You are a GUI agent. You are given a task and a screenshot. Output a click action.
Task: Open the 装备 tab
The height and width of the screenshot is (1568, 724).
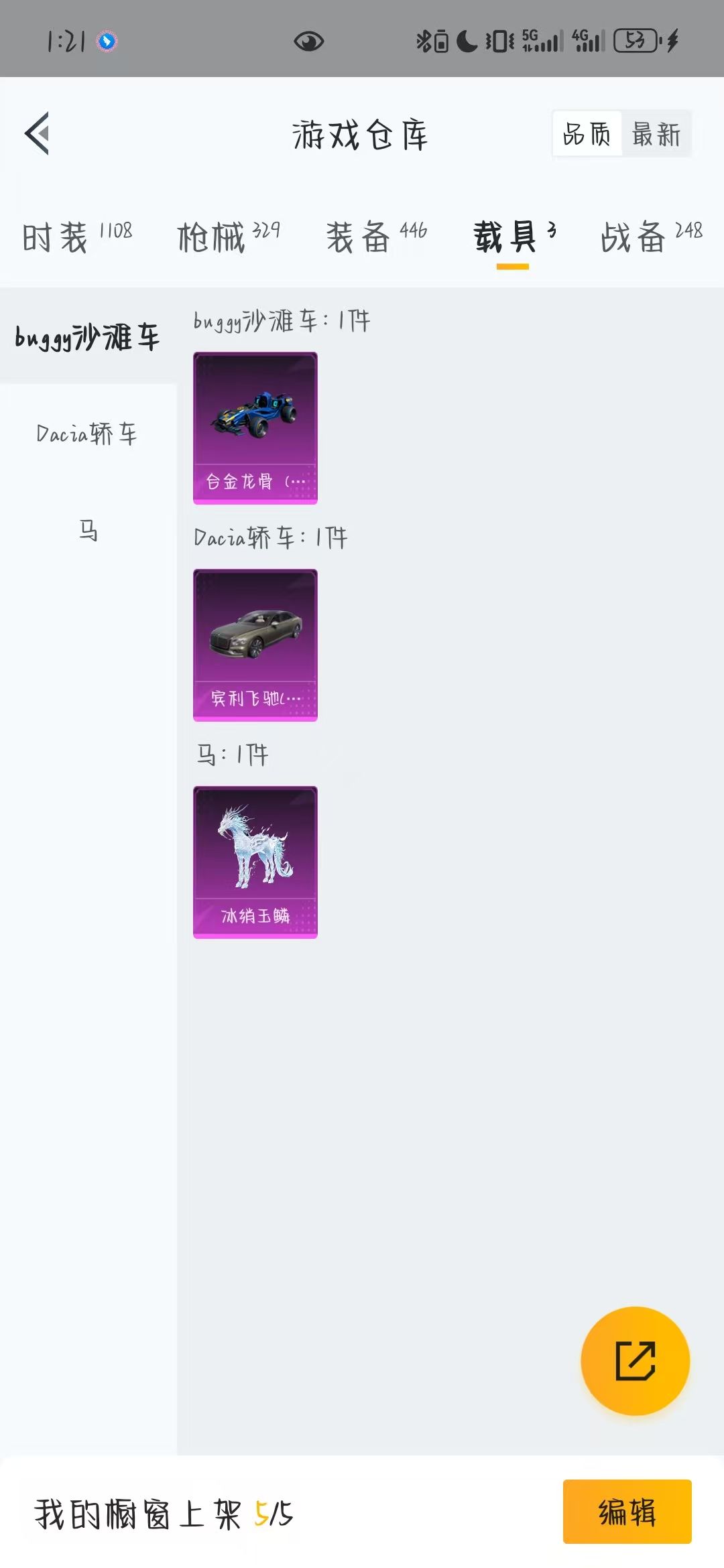[376, 237]
